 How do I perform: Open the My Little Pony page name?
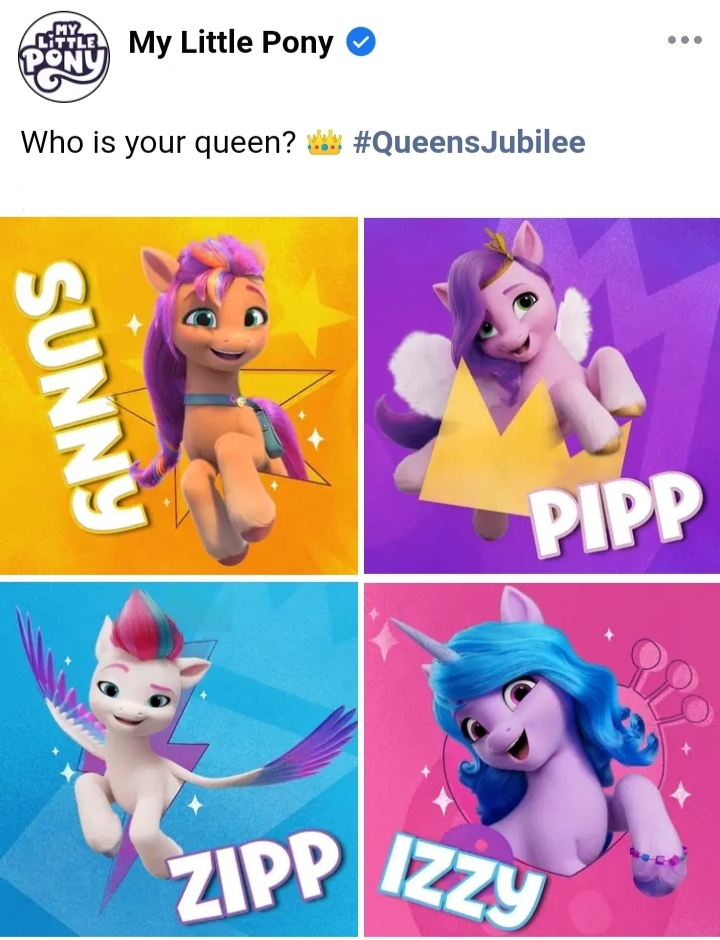[x=231, y=44]
